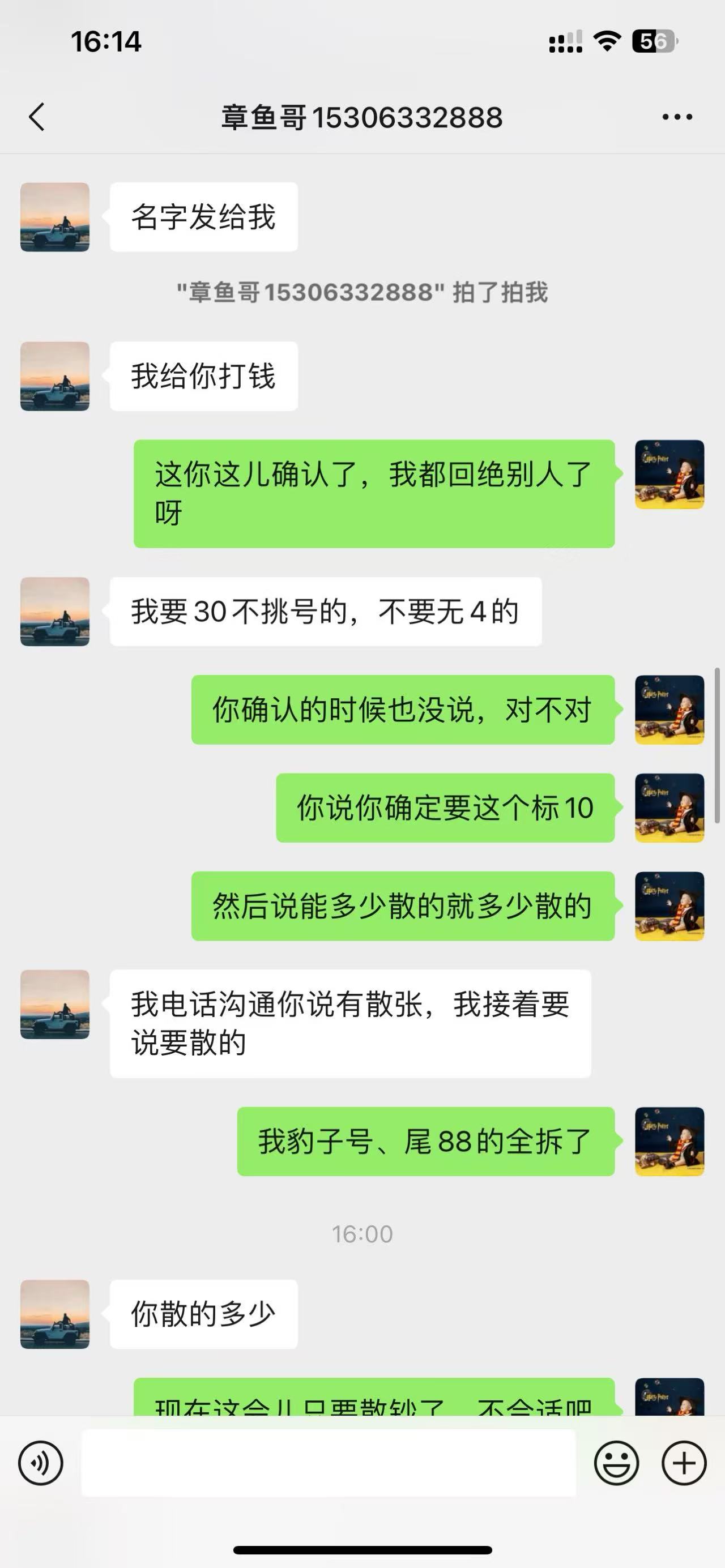This screenshot has width=725, height=1568.
Task: Open the plus attachments menu
Action: click(x=684, y=1463)
